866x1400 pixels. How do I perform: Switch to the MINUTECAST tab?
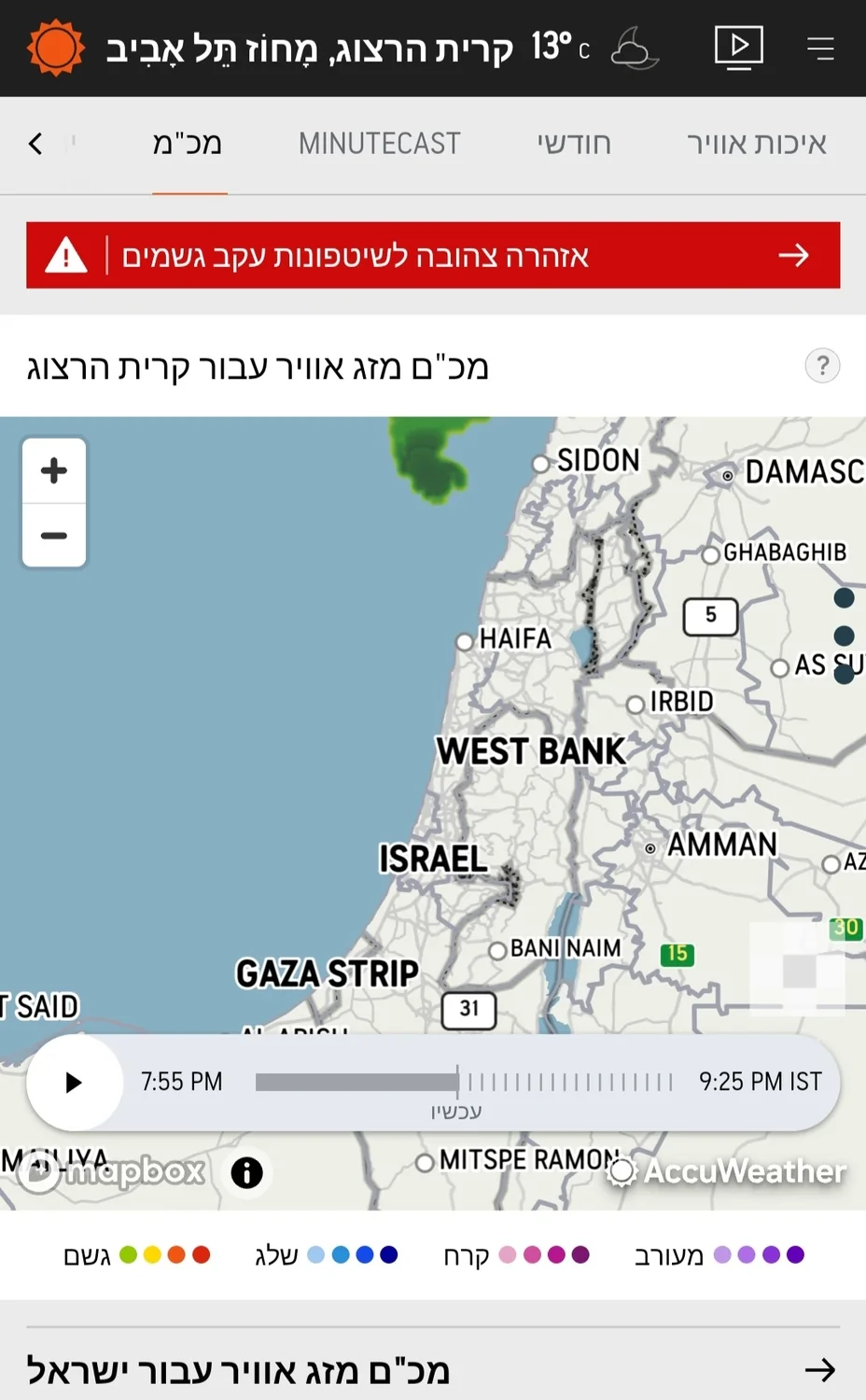(x=379, y=144)
